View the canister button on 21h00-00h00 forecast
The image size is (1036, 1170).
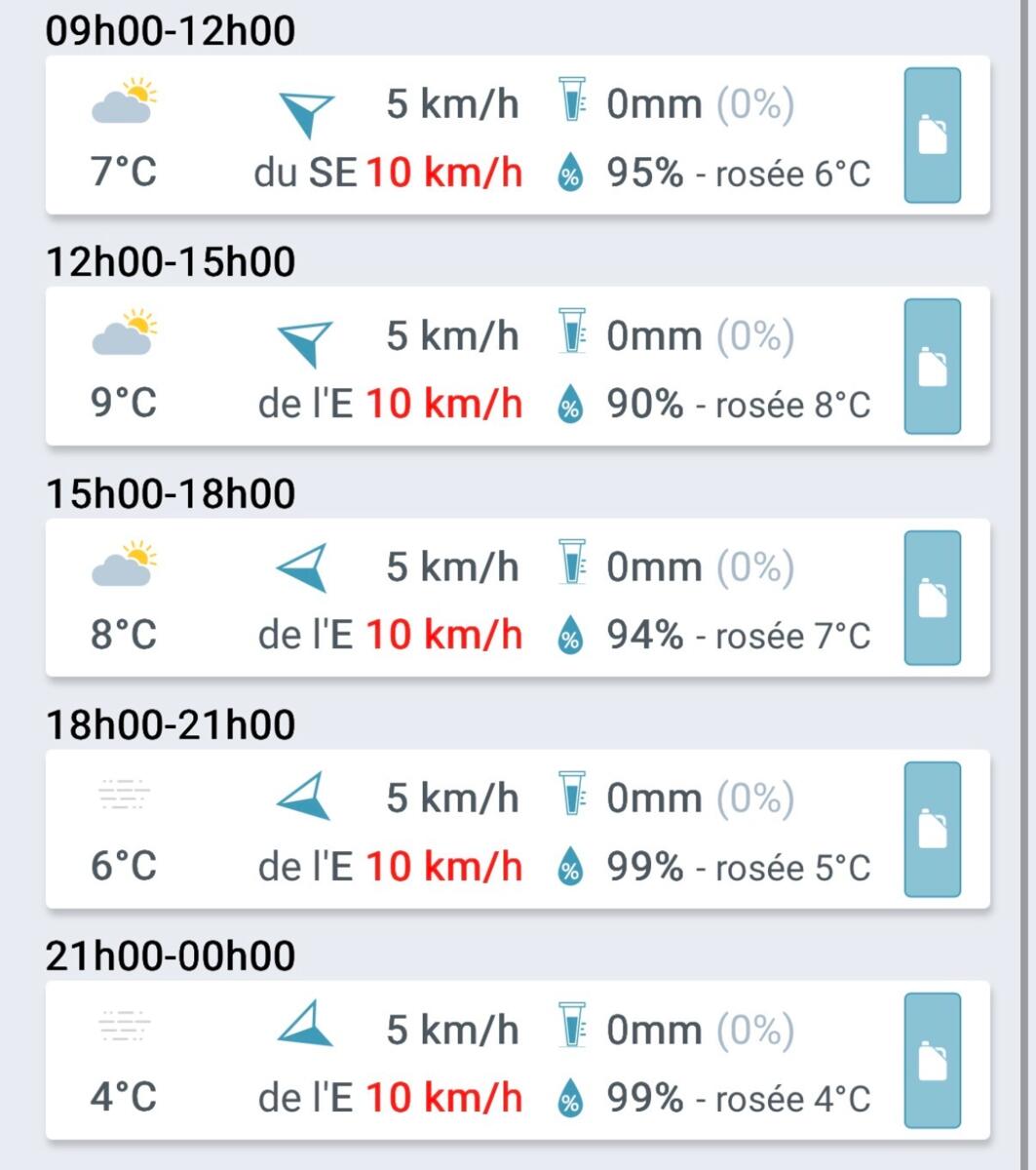coord(932,1060)
